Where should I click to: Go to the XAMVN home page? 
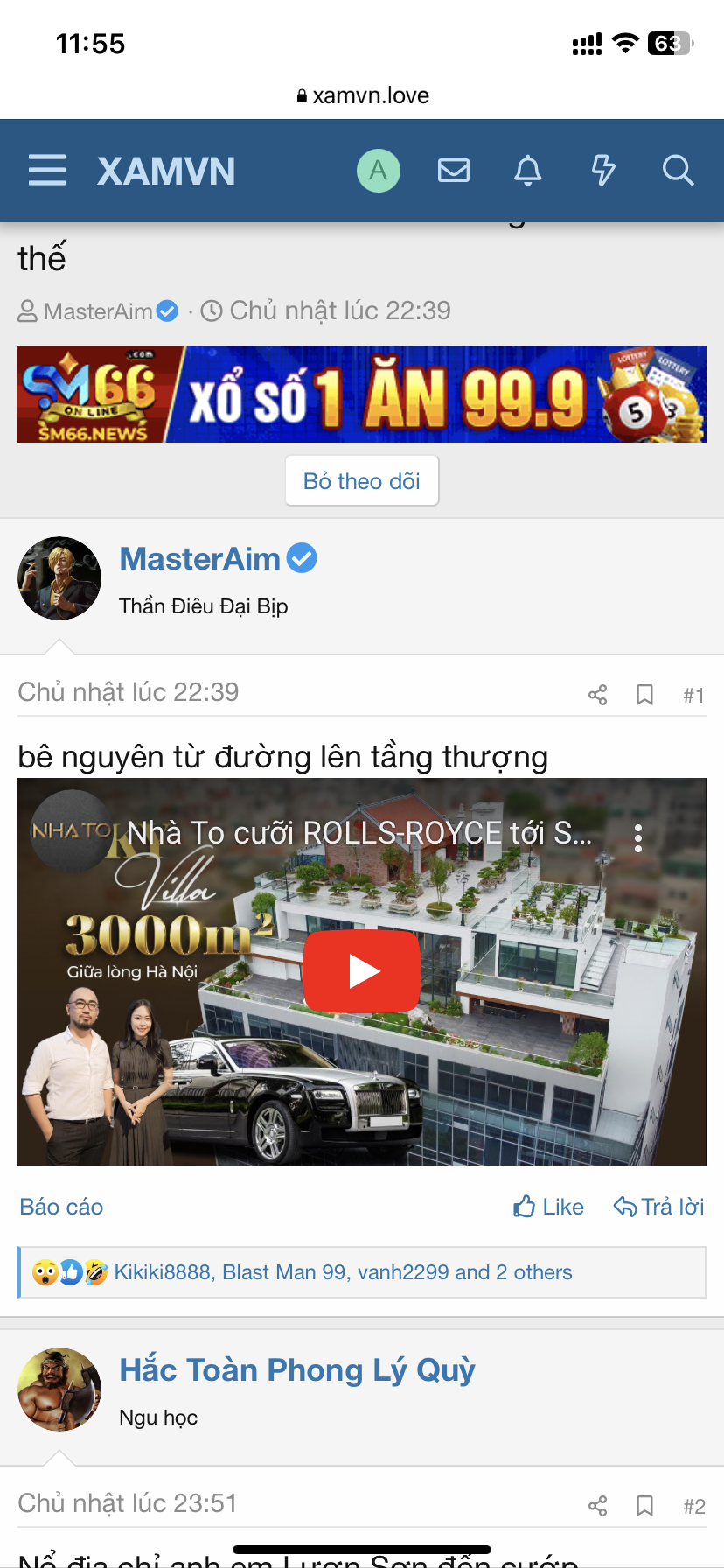click(166, 171)
